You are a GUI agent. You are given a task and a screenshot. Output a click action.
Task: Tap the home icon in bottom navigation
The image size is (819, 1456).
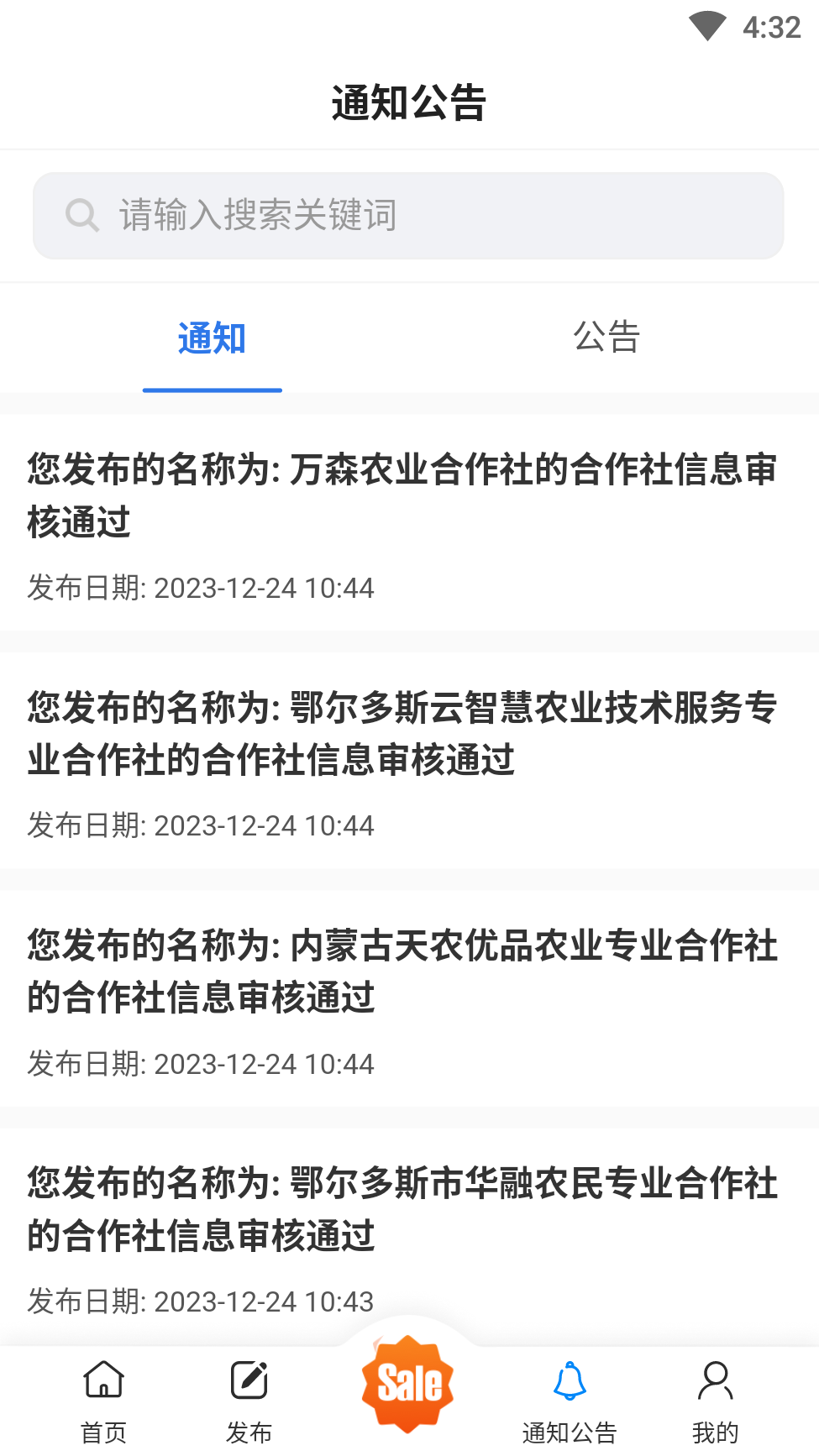(x=102, y=1379)
